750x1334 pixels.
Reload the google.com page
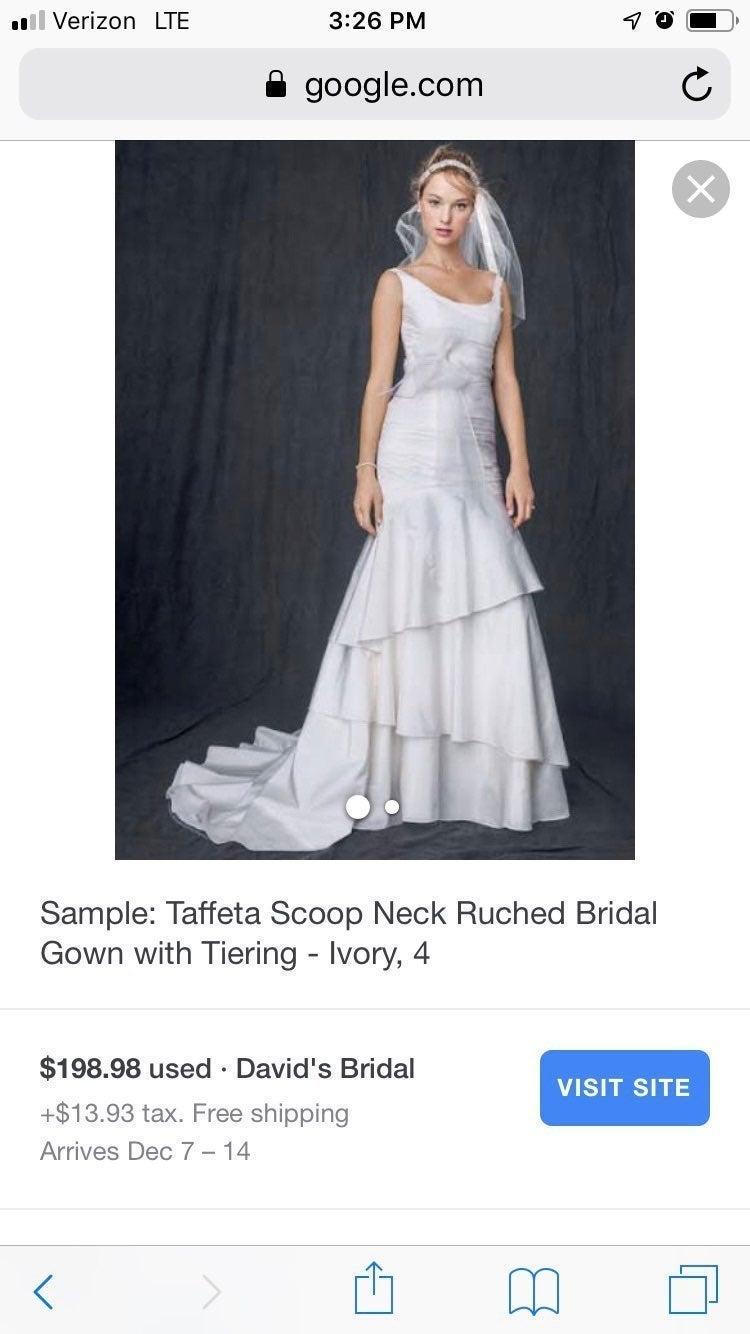[697, 85]
